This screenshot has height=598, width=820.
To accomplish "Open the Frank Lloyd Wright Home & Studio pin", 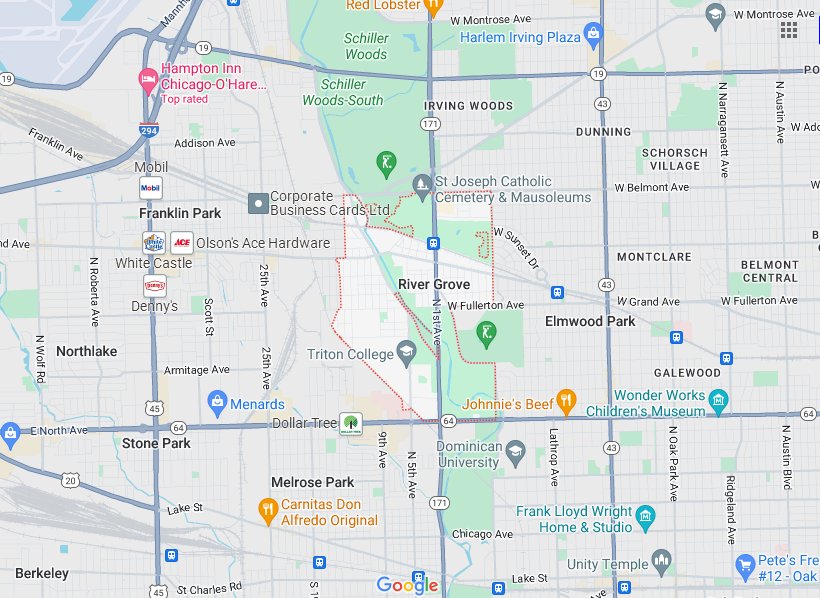I will 645,518.
